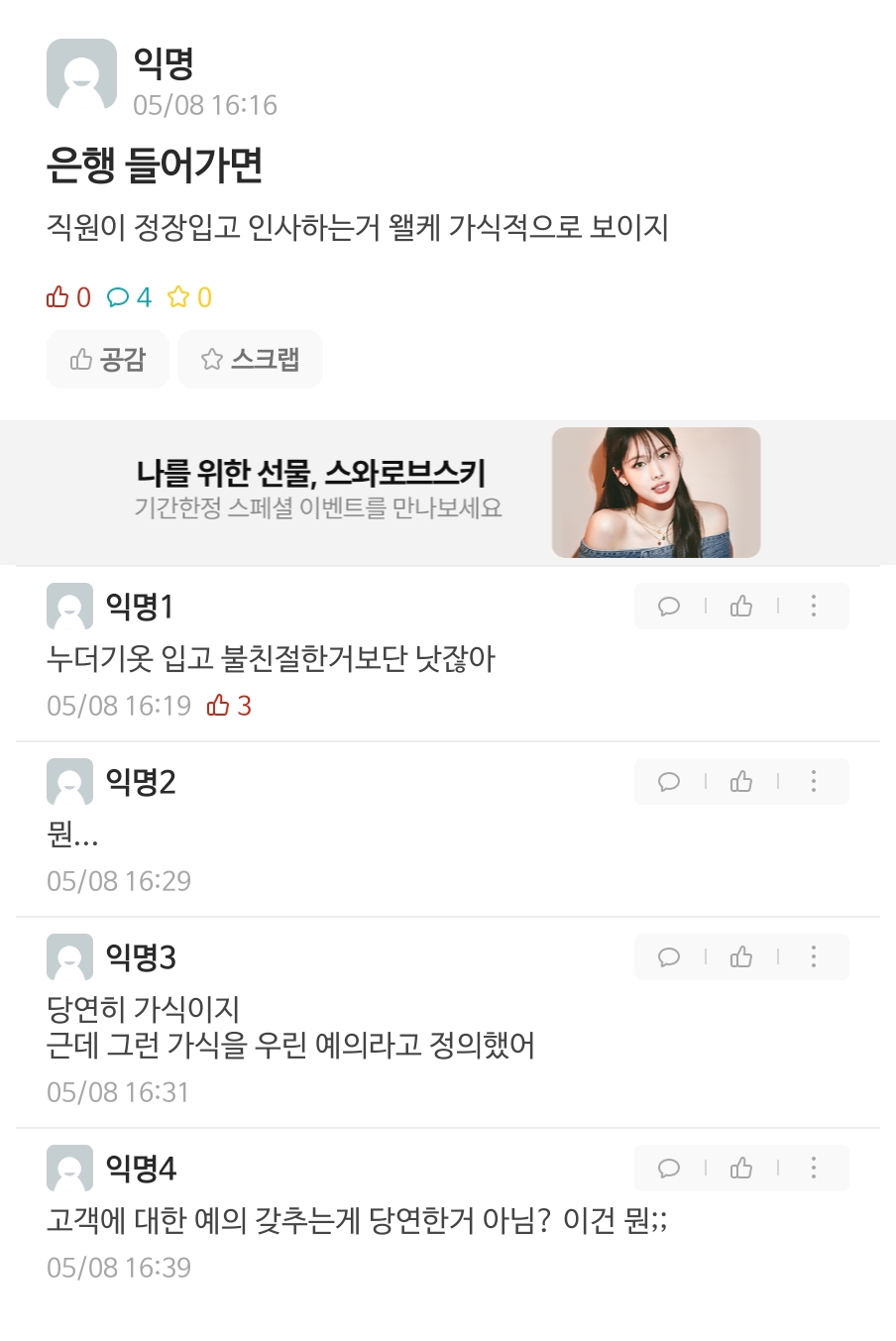The width and height of the screenshot is (896, 1341).
Task: Reply to 익명4's comment
Action: 669,1168
